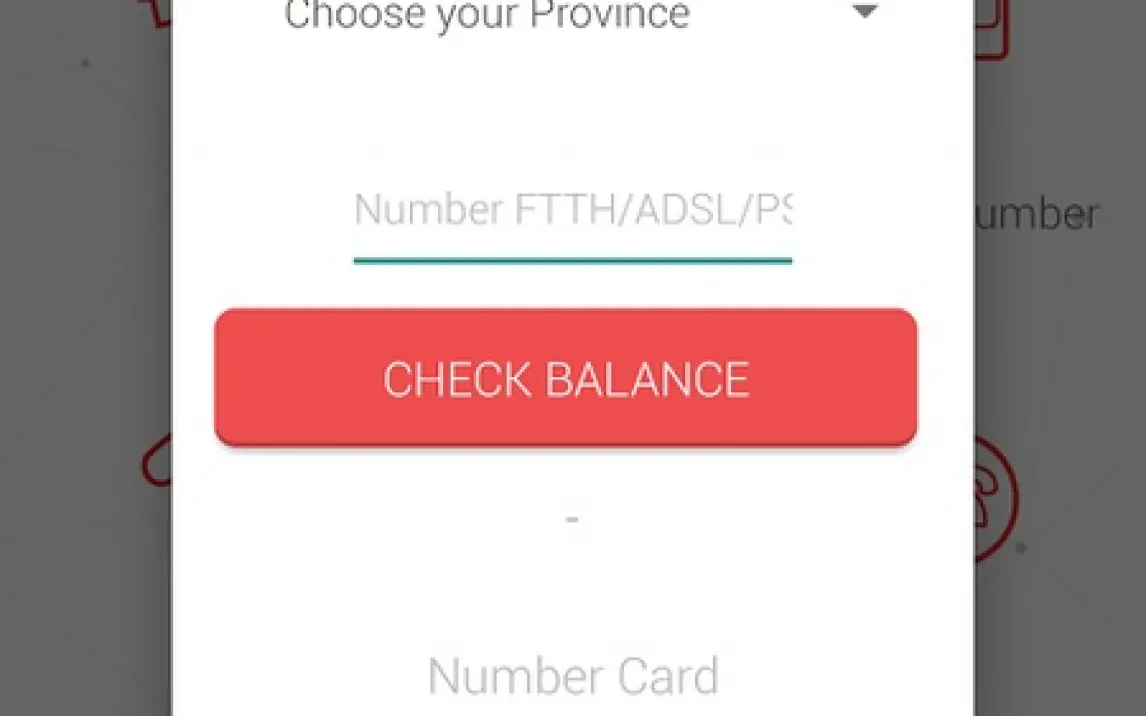Image resolution: width=1146 pixels, height=716 pixels.
Task: Tap the Check Balance button
Action: click(x=566, y=378)
